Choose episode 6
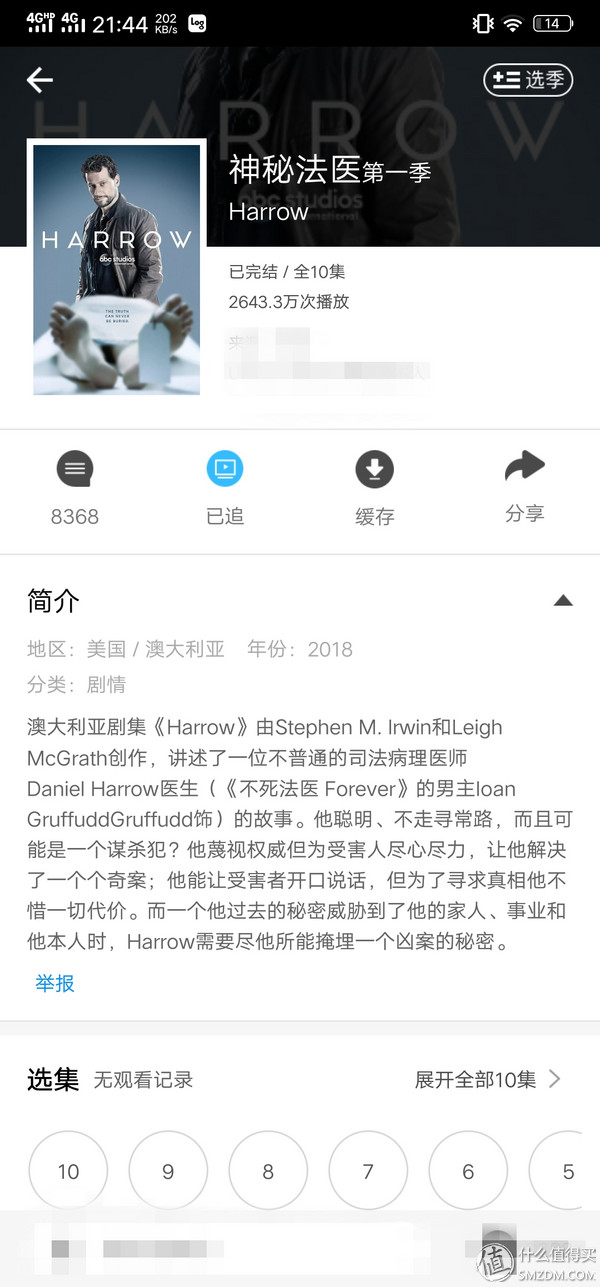Screen dimensions: 600x1287 point(468,1171)
